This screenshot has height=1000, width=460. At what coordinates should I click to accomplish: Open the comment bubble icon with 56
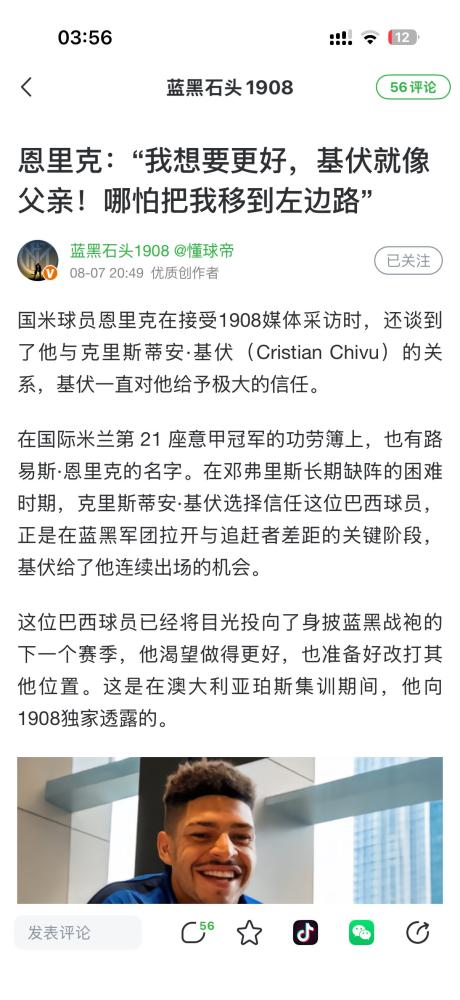point(197,932)
